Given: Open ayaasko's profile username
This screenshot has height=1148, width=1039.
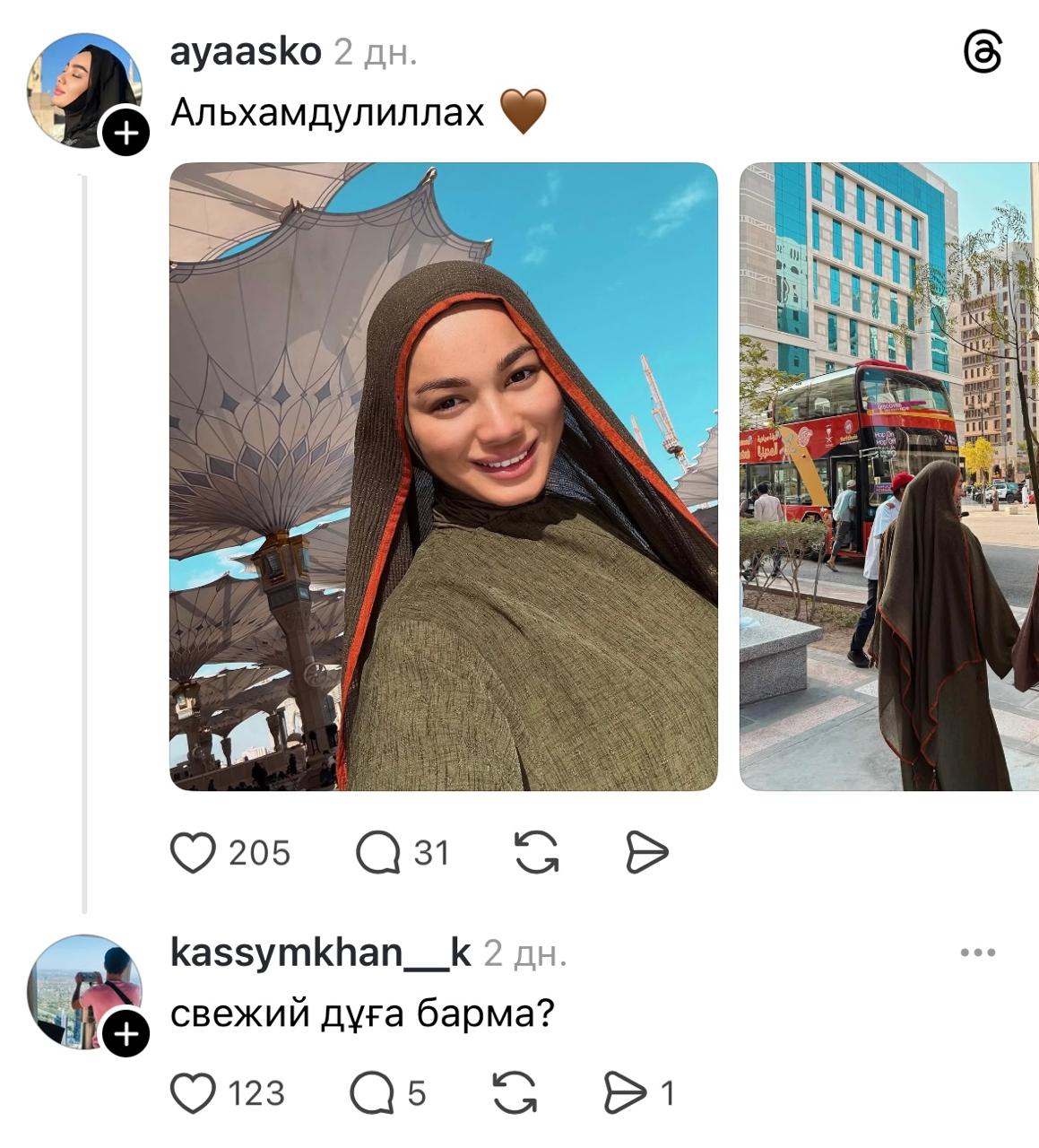Looking at the screenshot, I should [246, 52].
